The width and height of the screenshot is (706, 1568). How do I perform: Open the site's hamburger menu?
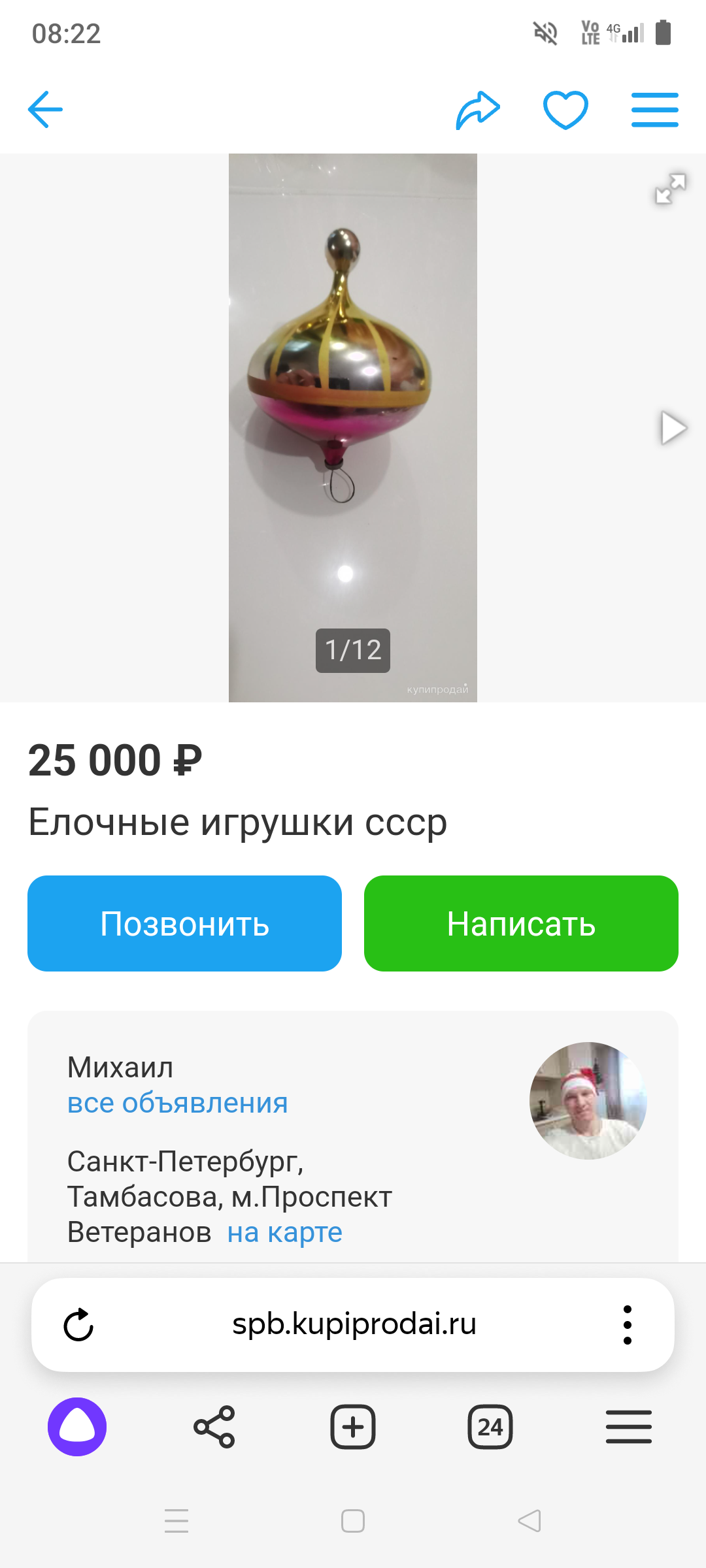coord(654,110)
